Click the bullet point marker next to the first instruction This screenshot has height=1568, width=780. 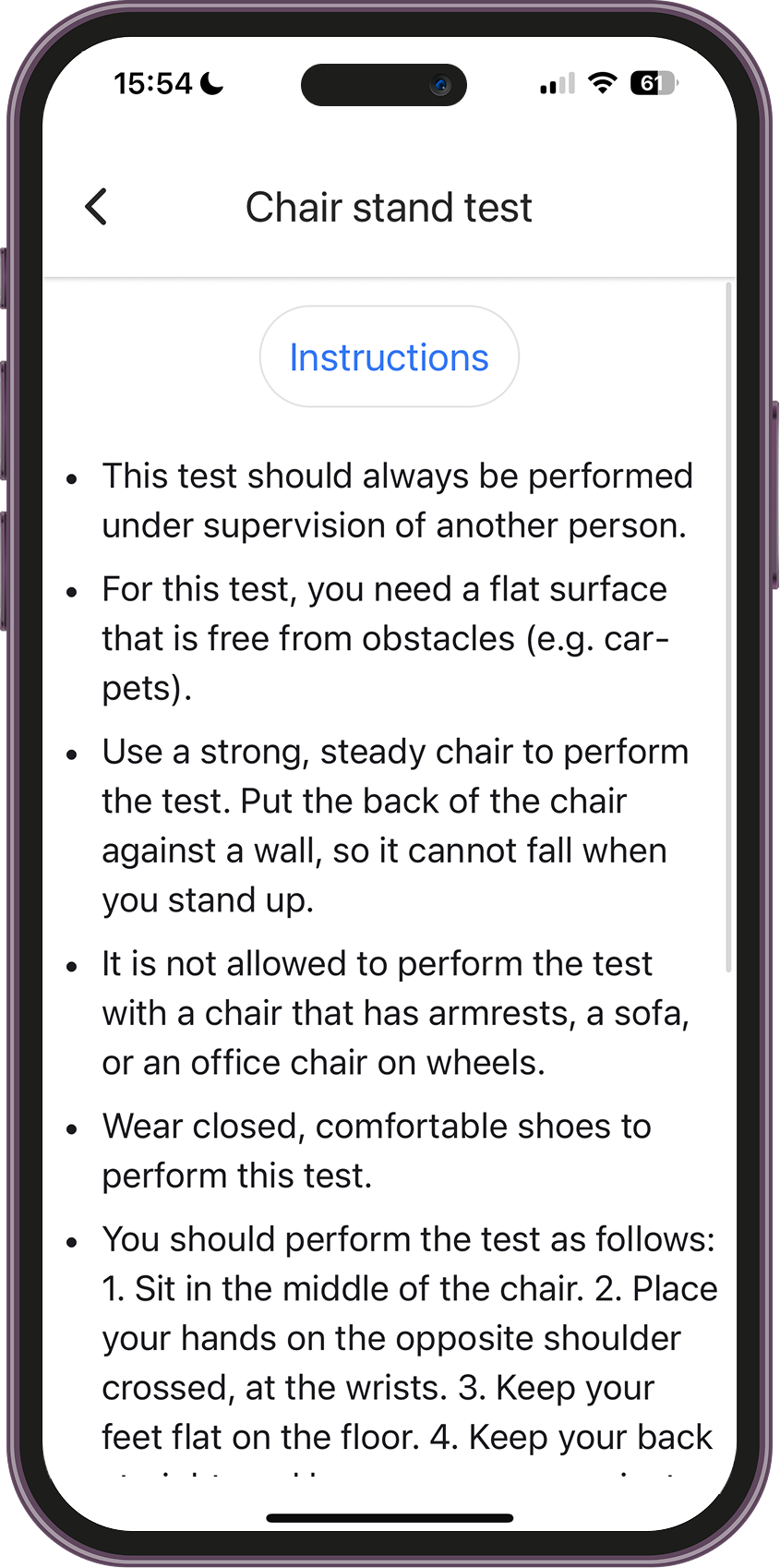pos(72,478)
